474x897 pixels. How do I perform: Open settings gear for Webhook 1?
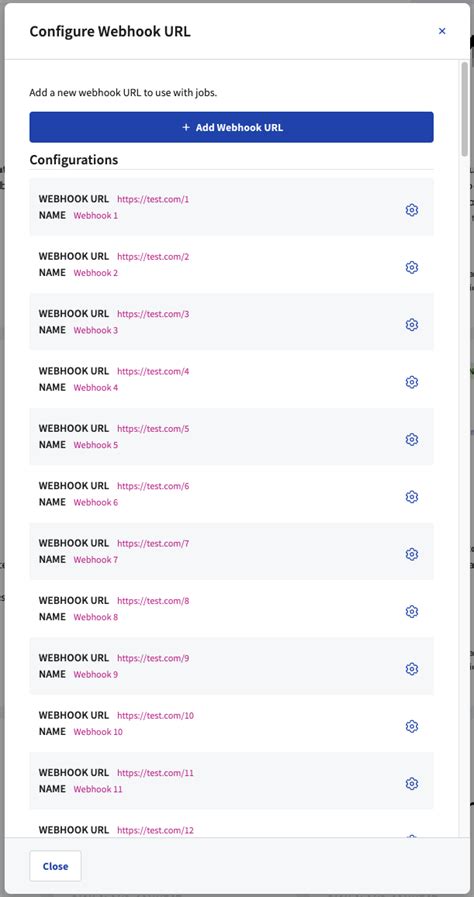[412, 210]
